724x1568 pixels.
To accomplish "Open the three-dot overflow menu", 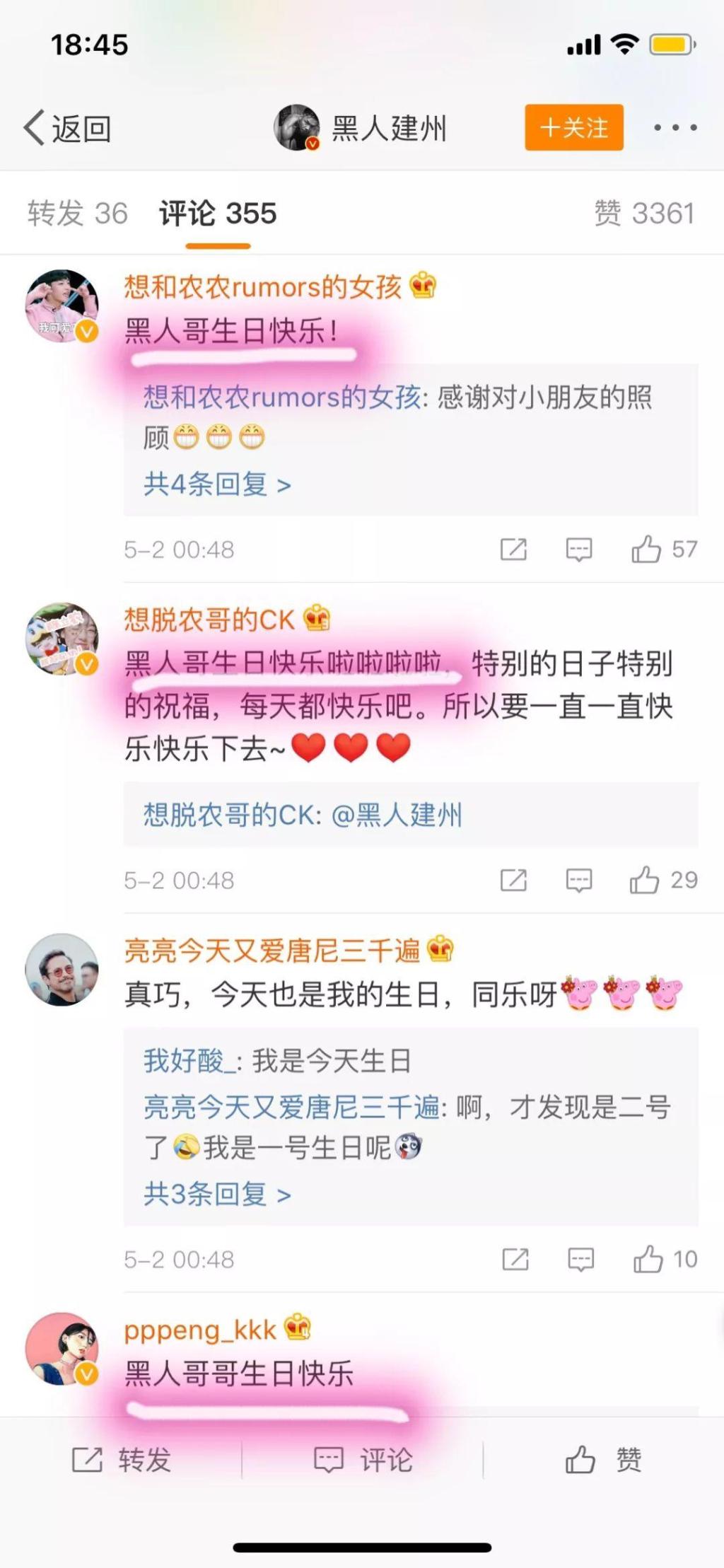I will 675,127.
